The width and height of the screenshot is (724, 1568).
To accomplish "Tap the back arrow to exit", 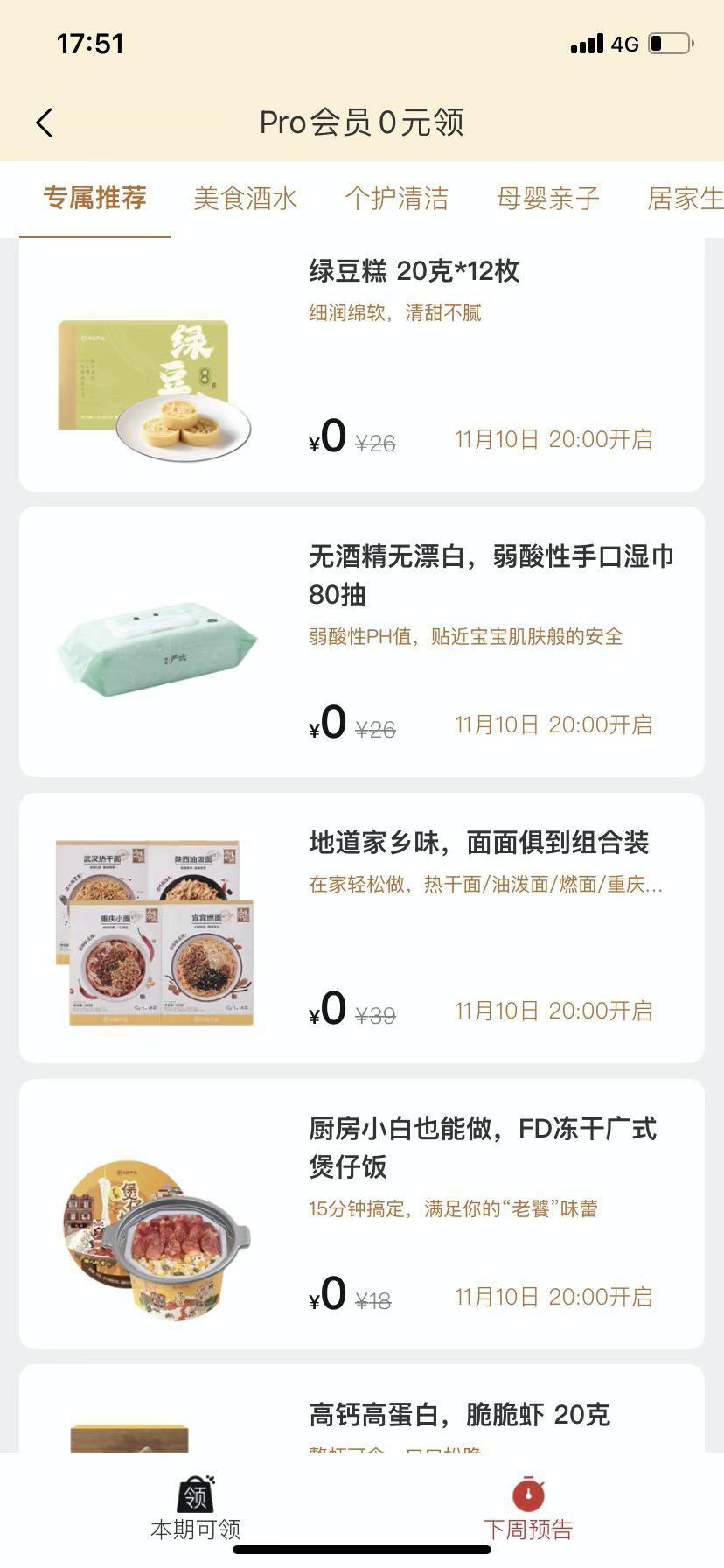I will click(45, 122).
